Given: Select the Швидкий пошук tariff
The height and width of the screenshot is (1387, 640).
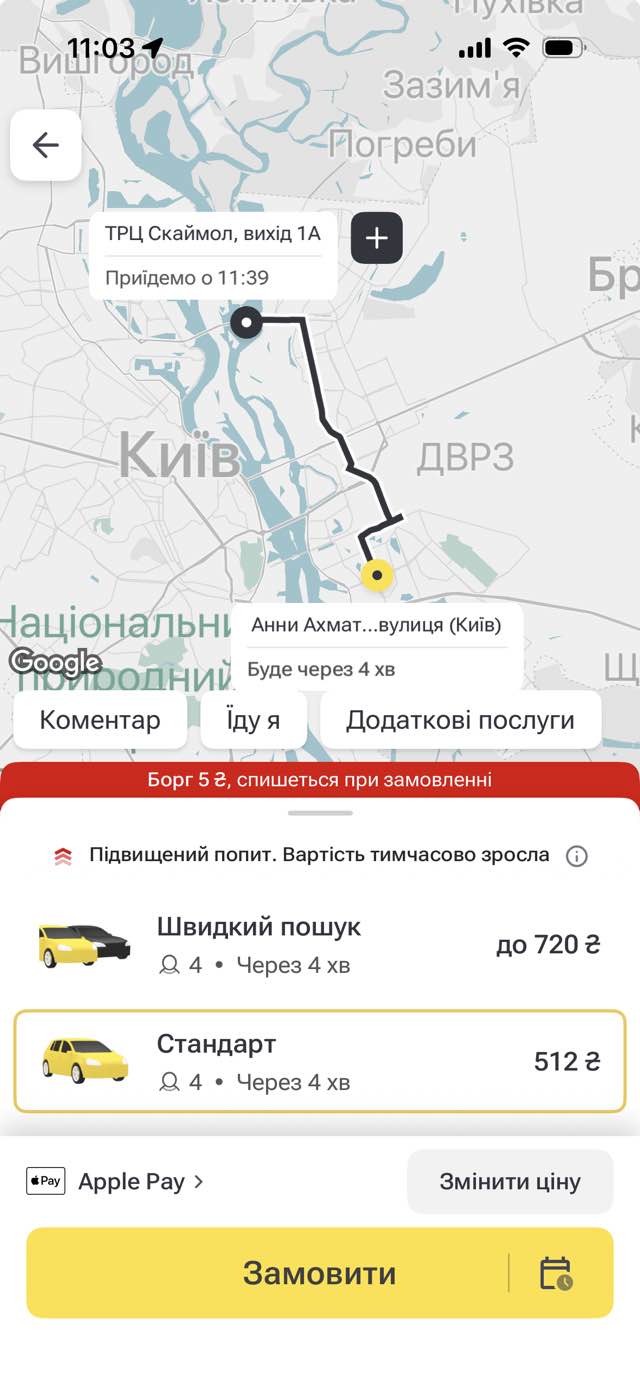Looking at the screenshot, I should 320,945.
